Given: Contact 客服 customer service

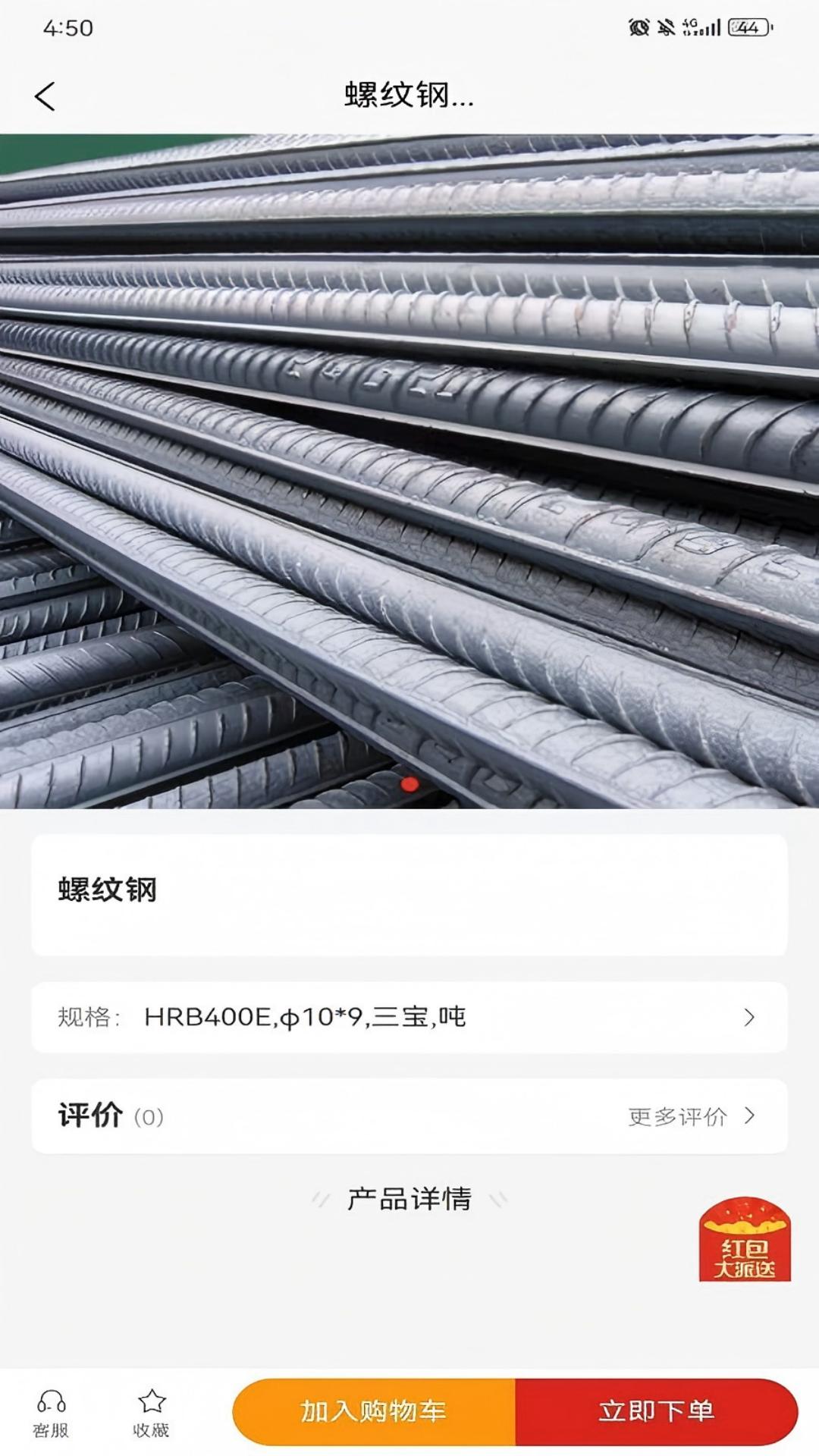Looking at the screenshot, I should (51, 1414).
